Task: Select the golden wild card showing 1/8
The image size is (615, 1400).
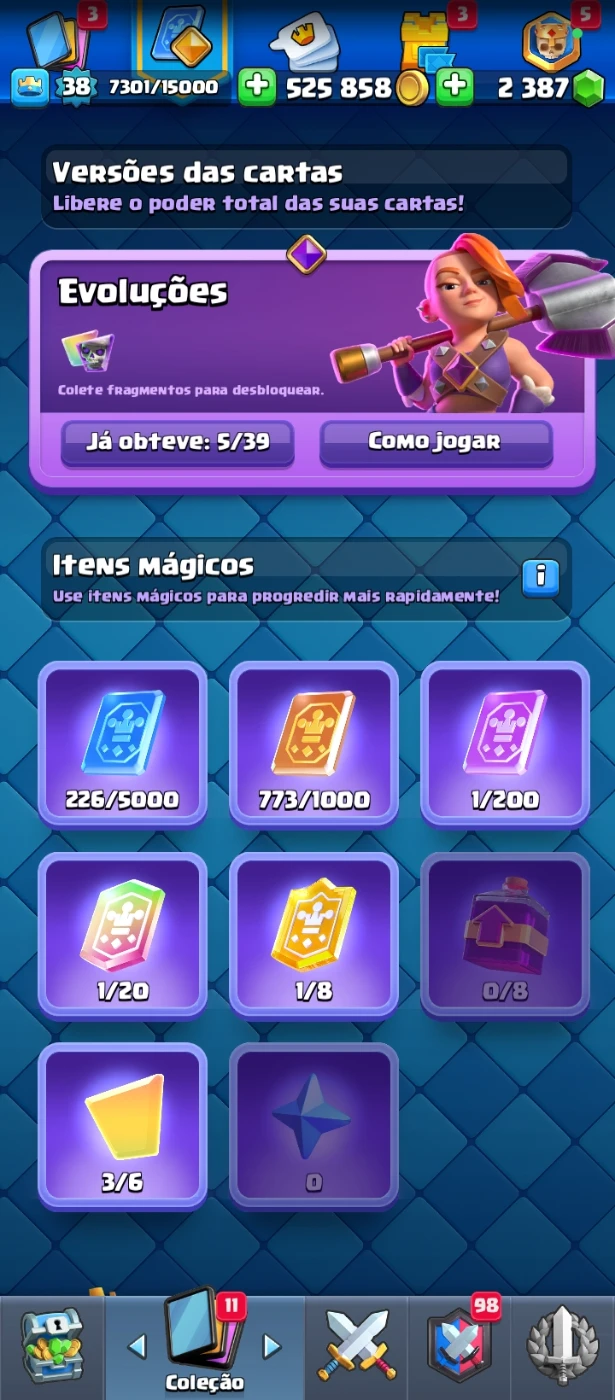Action: coord(313,934)
